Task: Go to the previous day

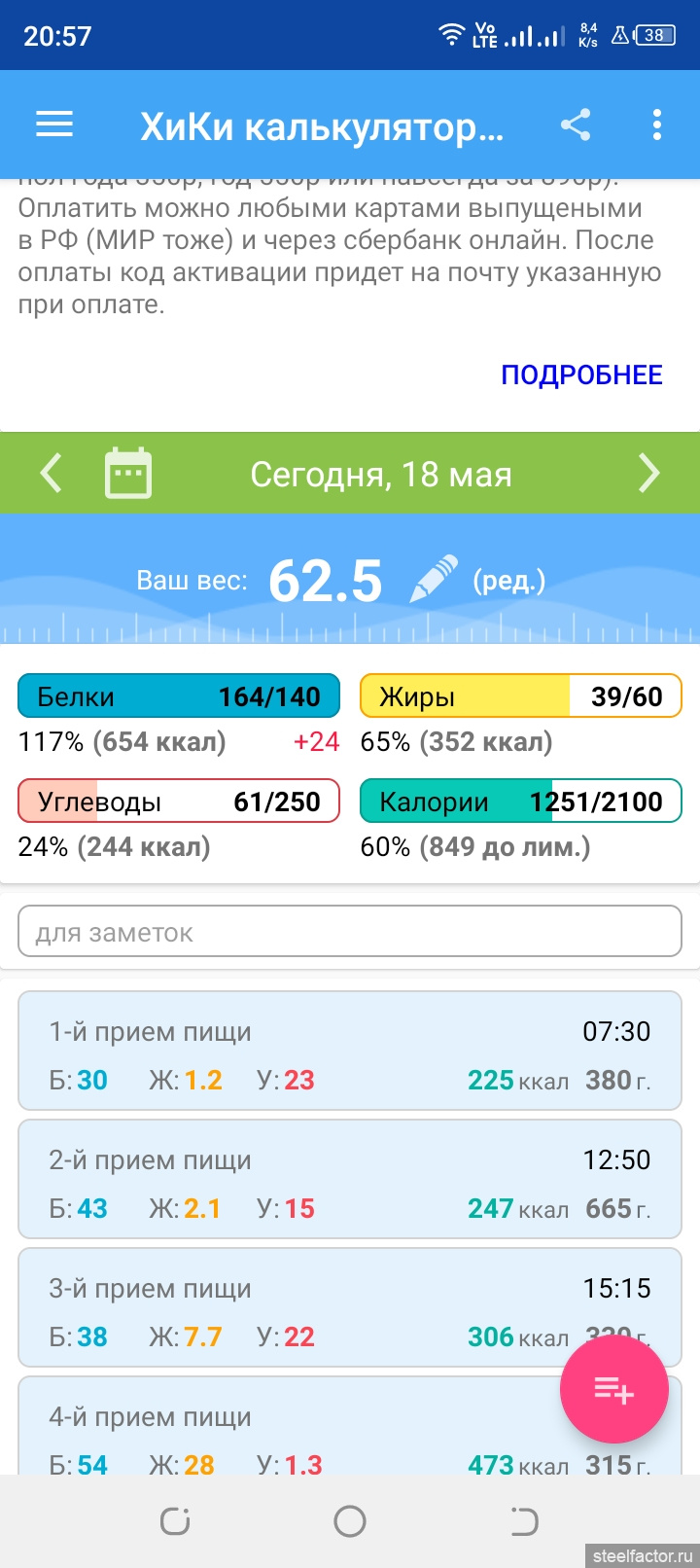Action: coord(51,474)
